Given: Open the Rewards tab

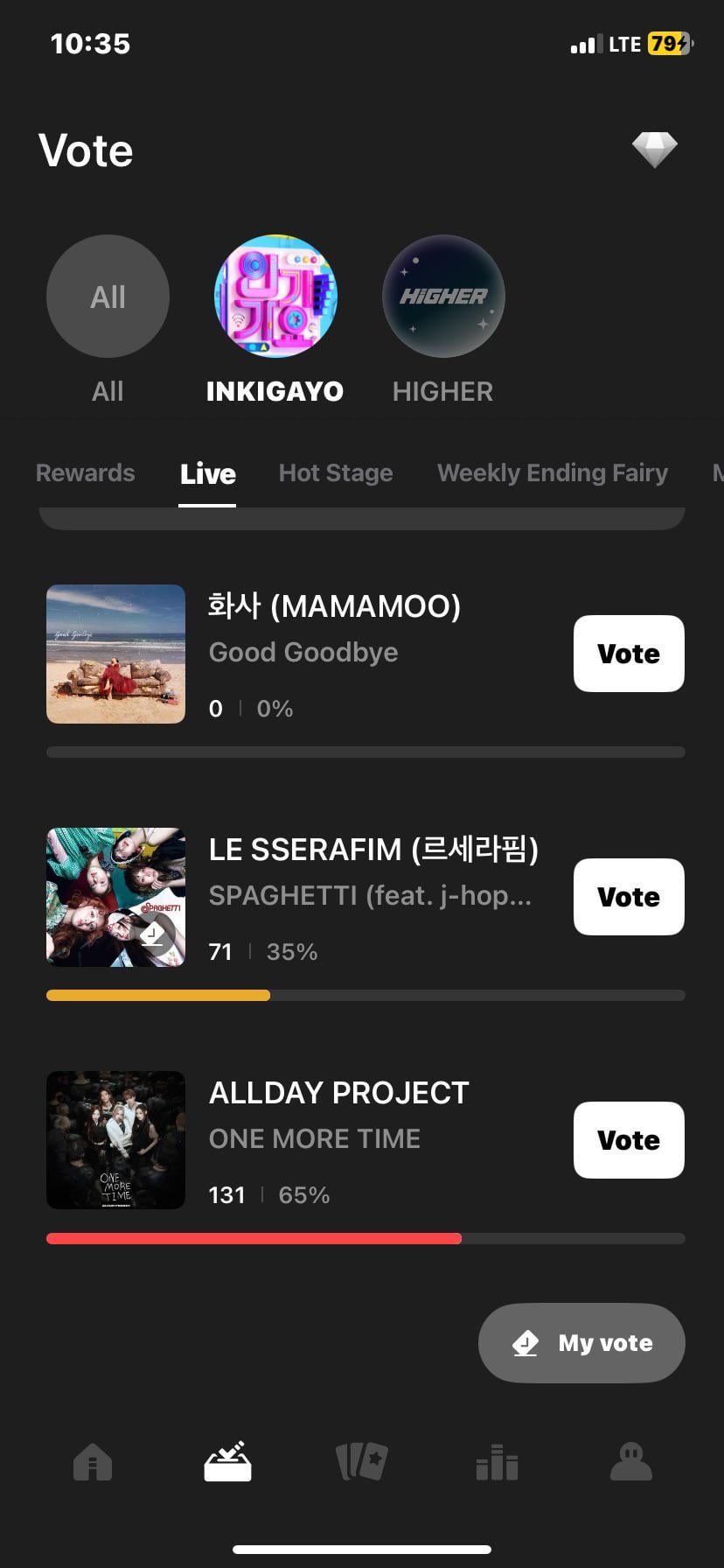Looking at the screenshot, I should [x=86, y=473].
